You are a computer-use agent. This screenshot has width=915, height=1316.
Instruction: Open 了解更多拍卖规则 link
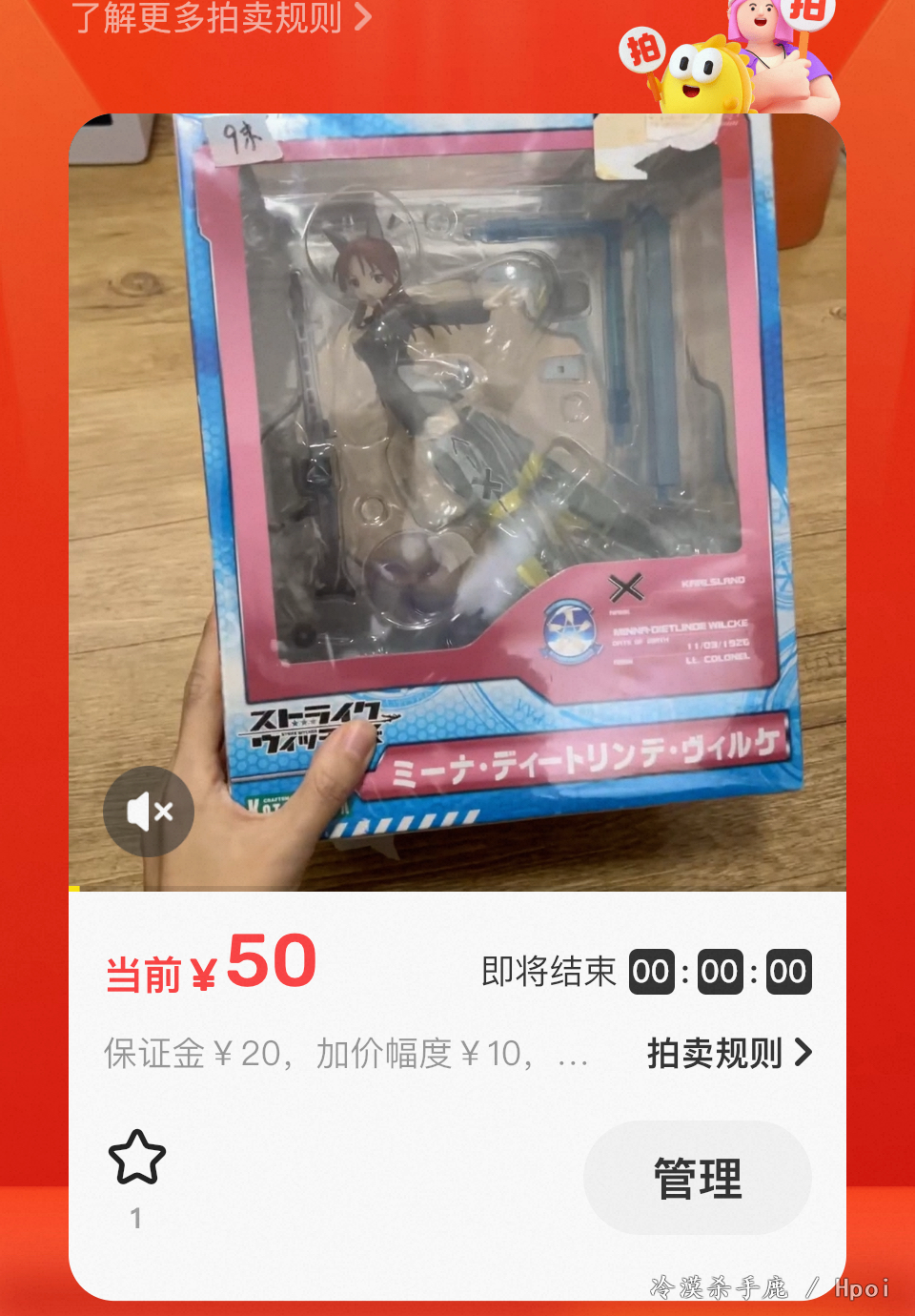pos(220,17)
